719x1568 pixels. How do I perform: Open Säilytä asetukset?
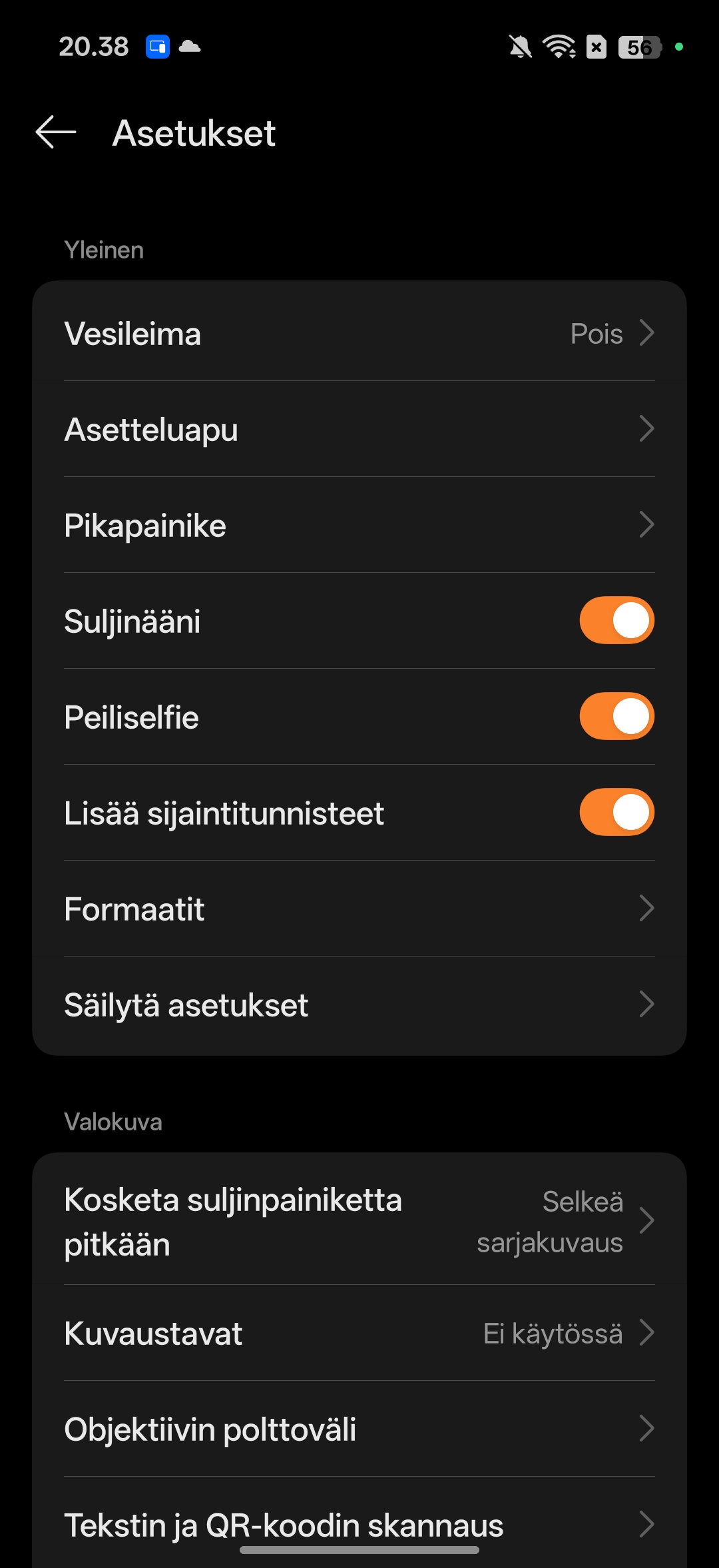(x=359, y=1004)
